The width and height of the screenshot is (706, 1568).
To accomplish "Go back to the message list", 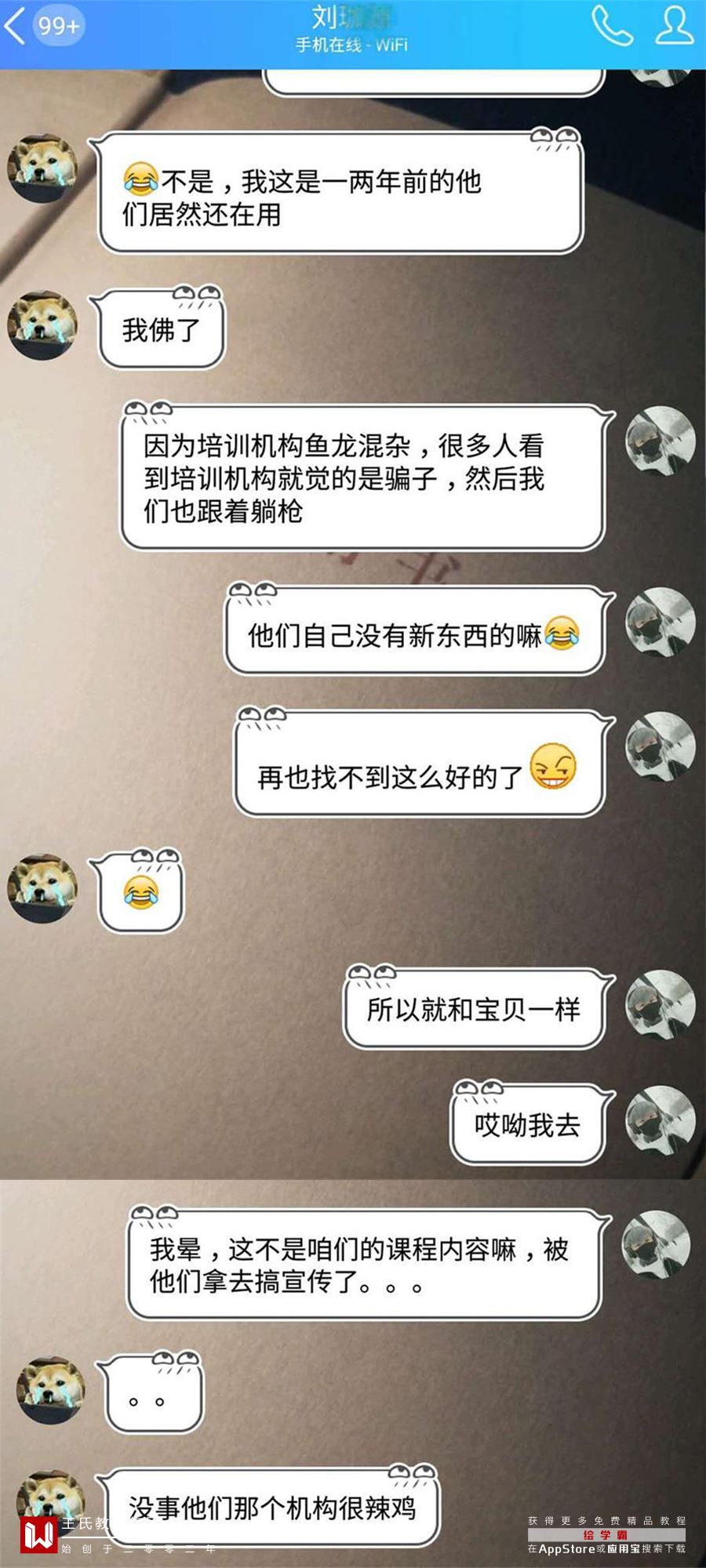I will coord(17,27).
